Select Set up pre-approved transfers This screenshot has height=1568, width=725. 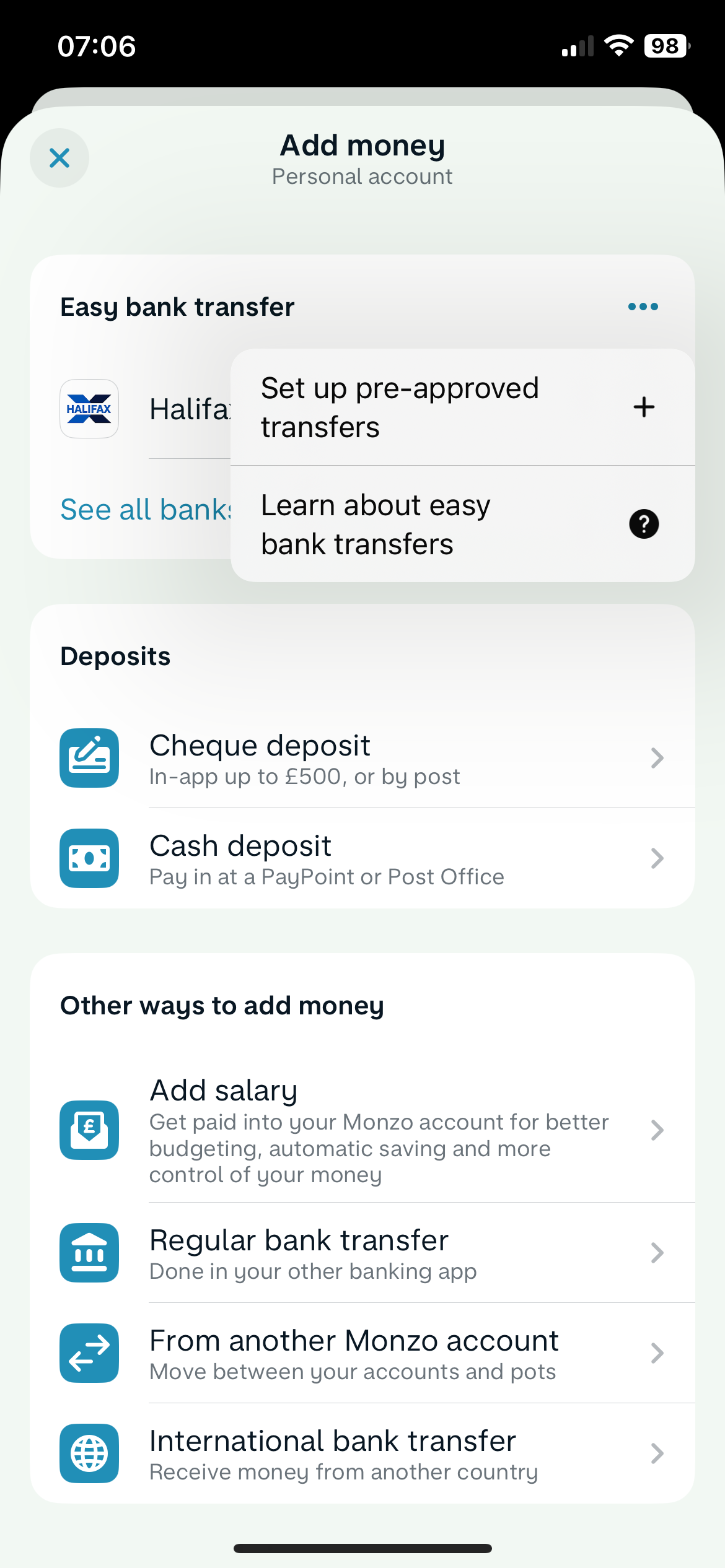click(x=462, y=407)
